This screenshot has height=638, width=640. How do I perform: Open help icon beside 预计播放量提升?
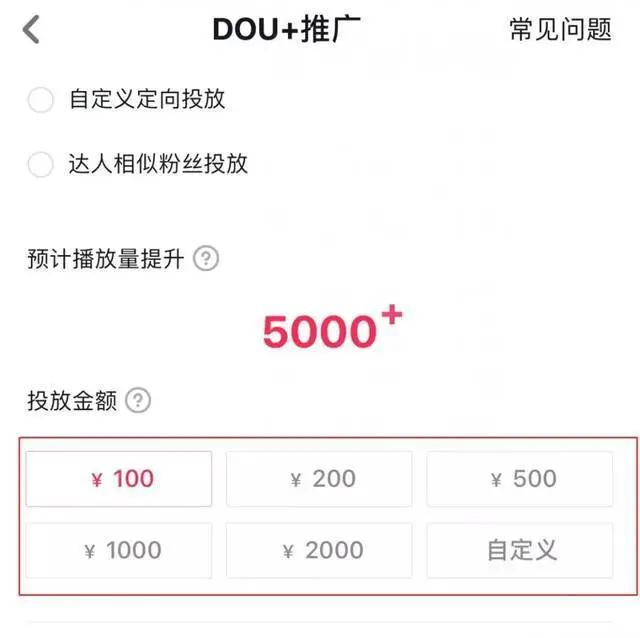[206, 259]
